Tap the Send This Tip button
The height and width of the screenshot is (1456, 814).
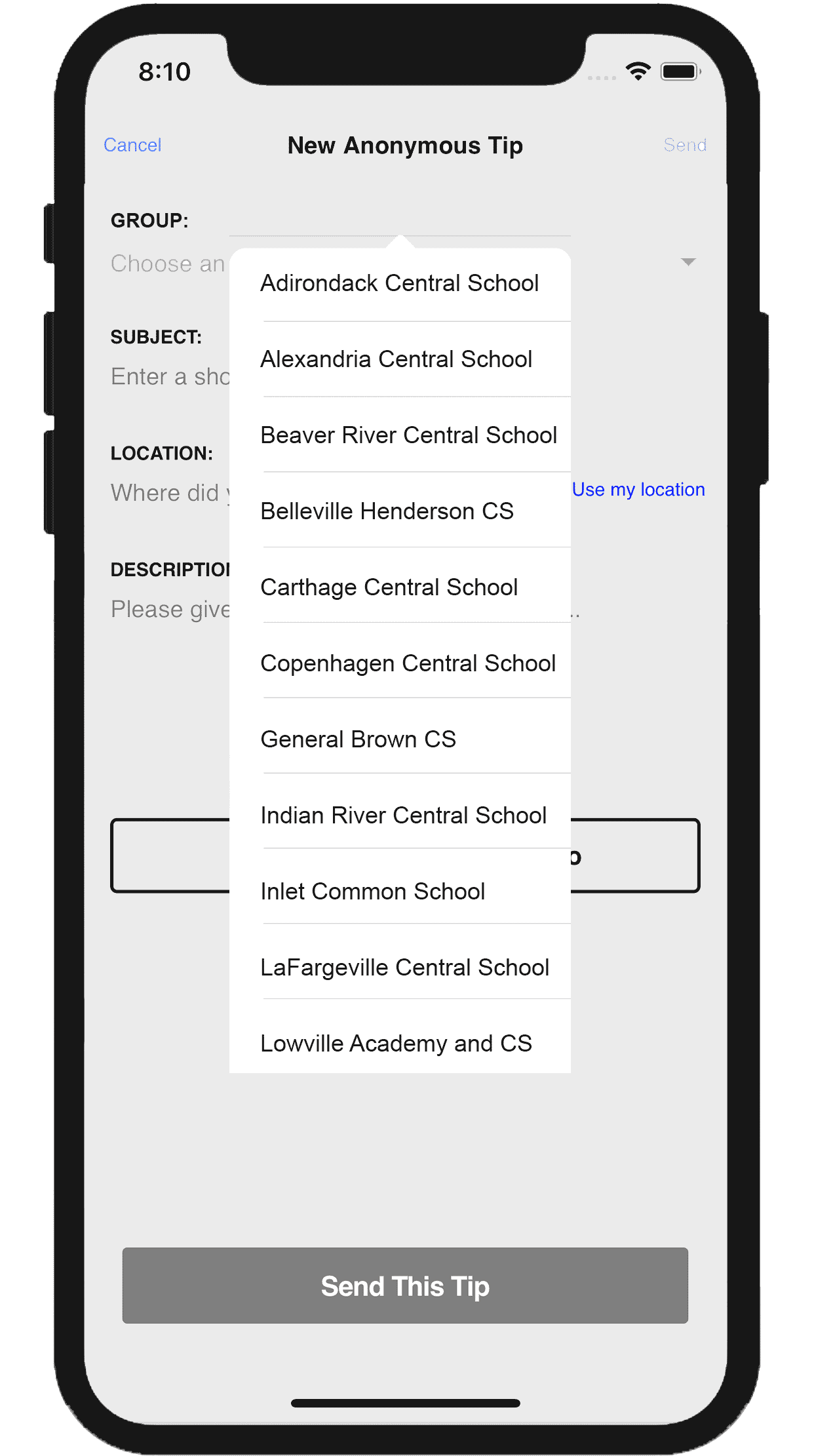(x=405, y=1286)
